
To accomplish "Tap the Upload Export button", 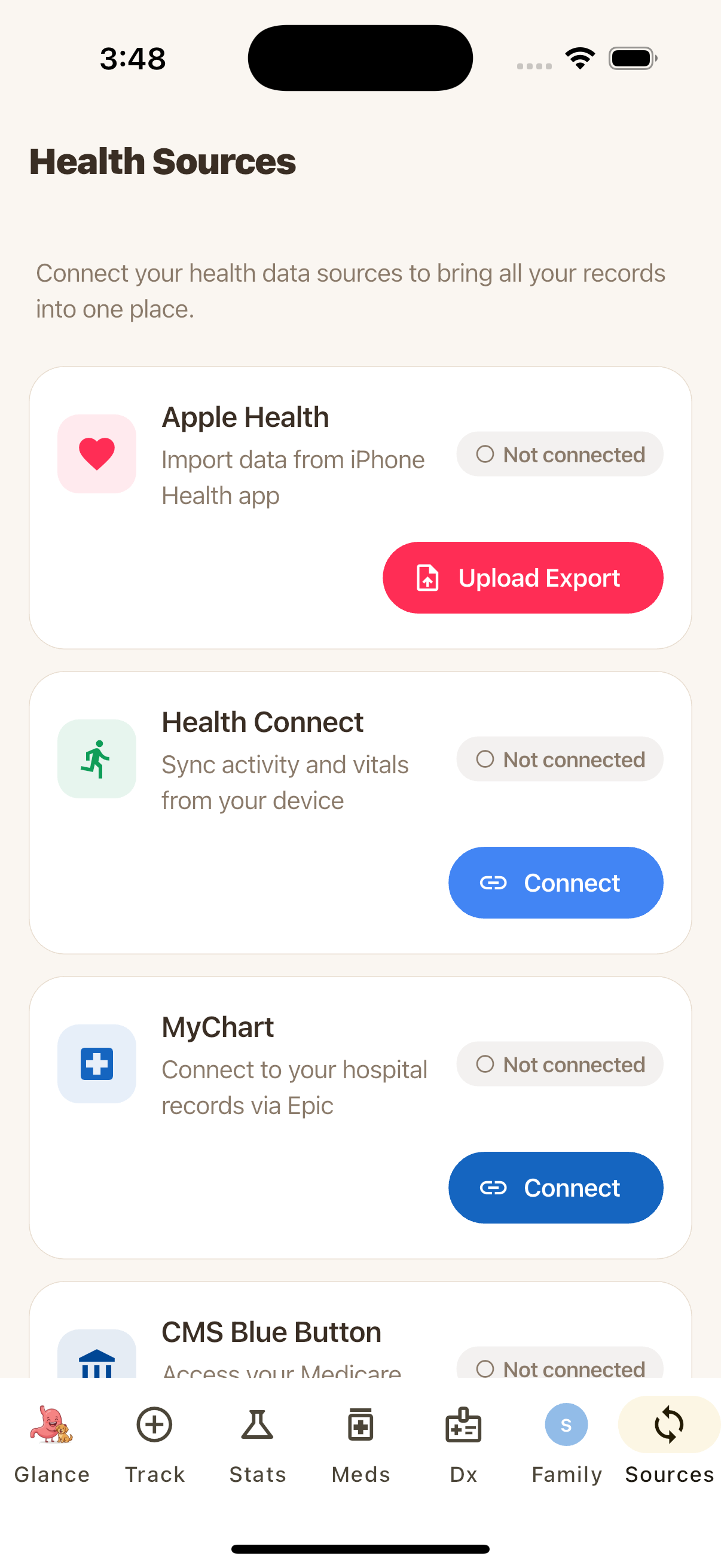I will click(x=523, y=578).
